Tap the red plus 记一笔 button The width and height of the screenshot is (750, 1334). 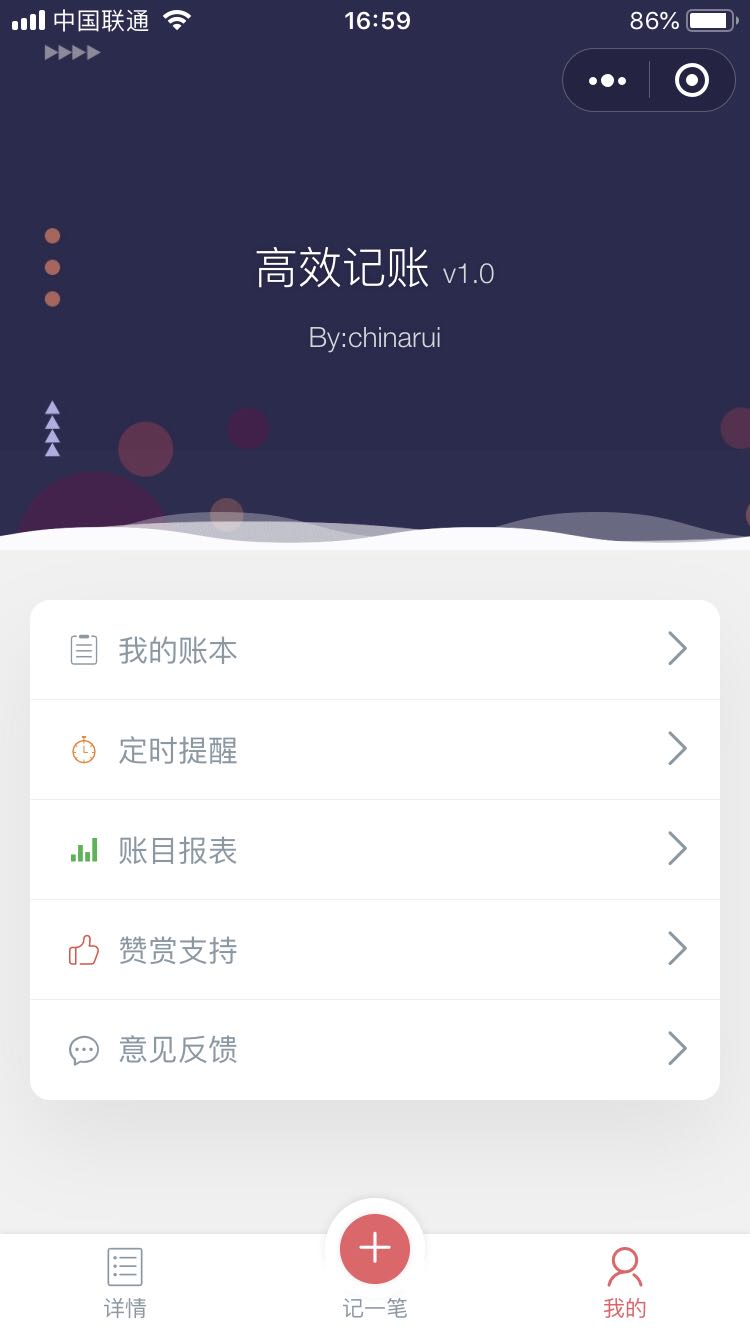375,1249
